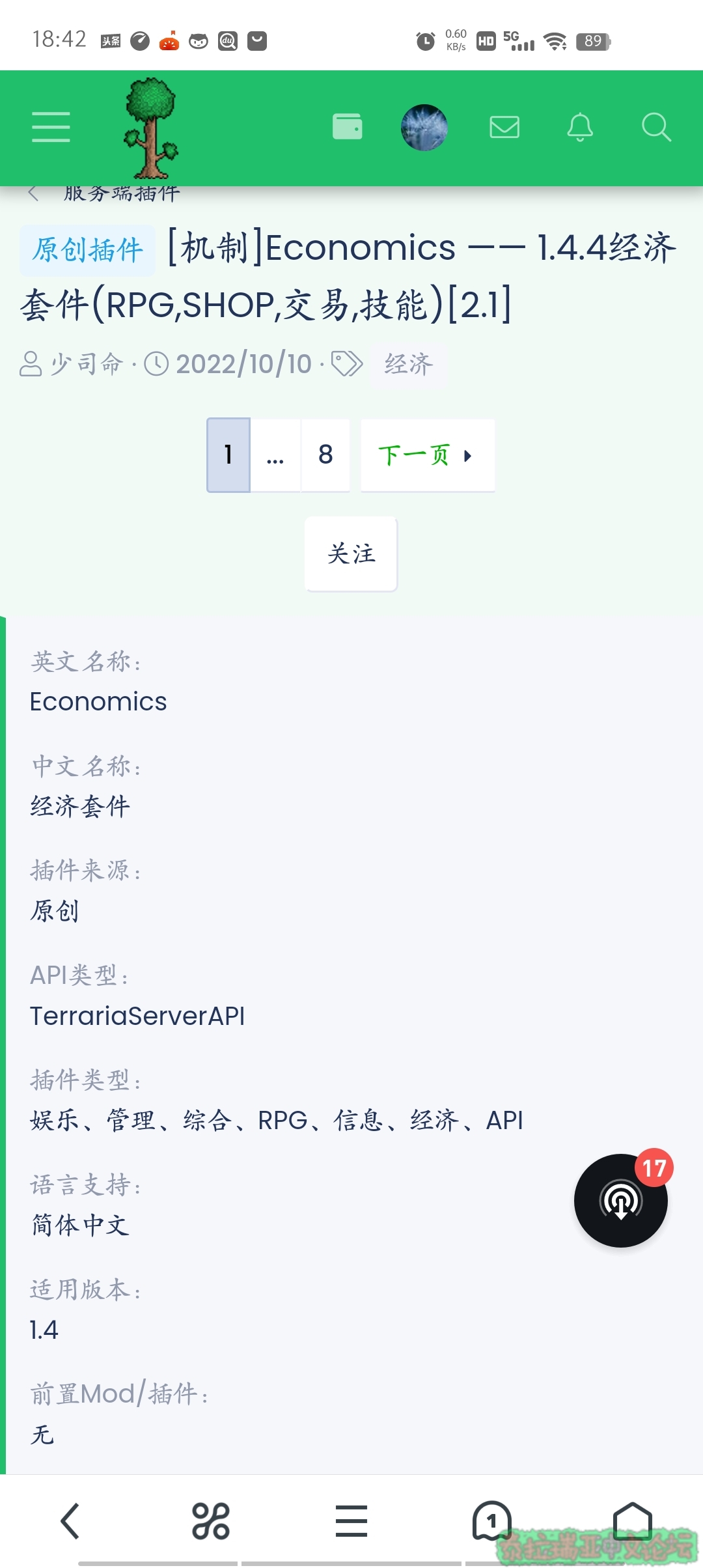Expand the page jump ellipsis

pos(275,455)
